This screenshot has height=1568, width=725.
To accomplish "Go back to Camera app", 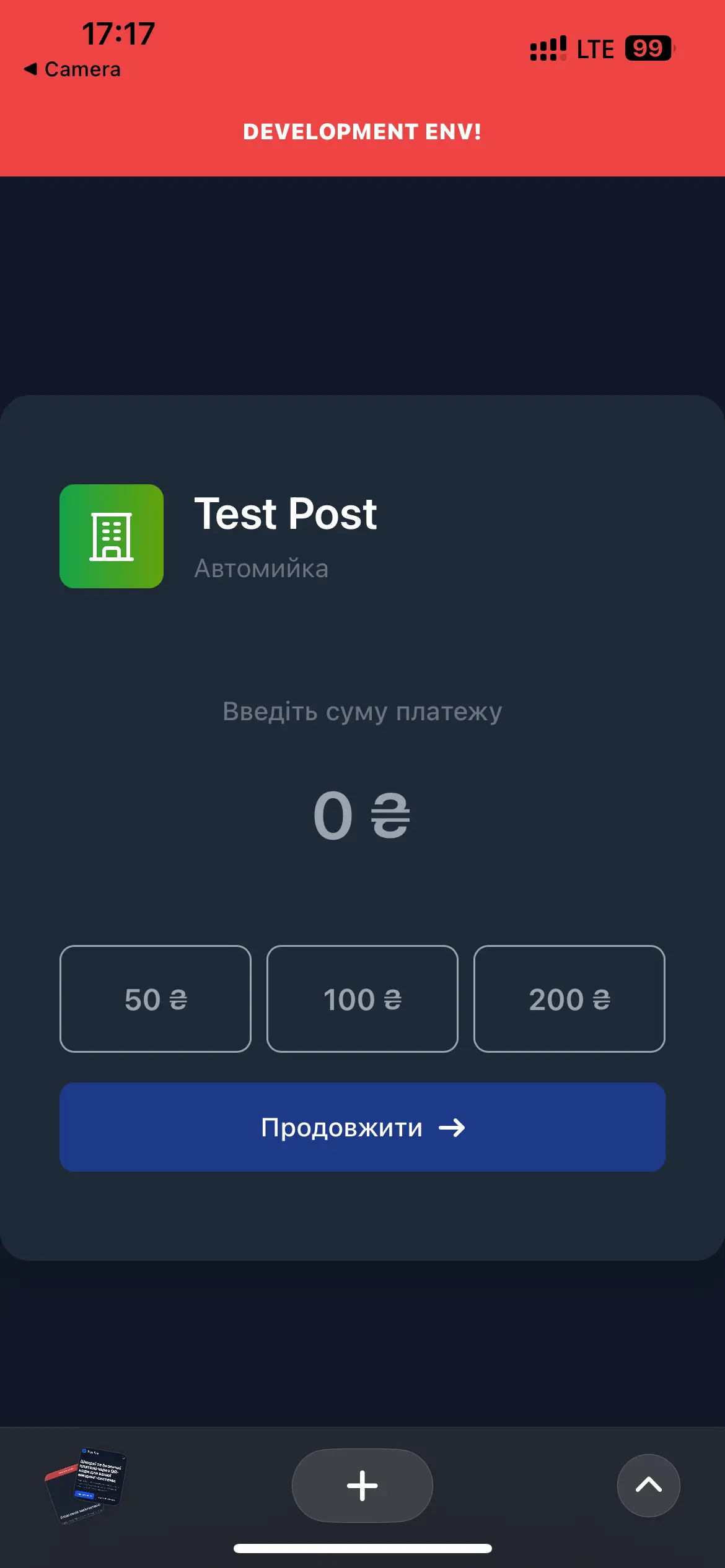I will 72,69.
